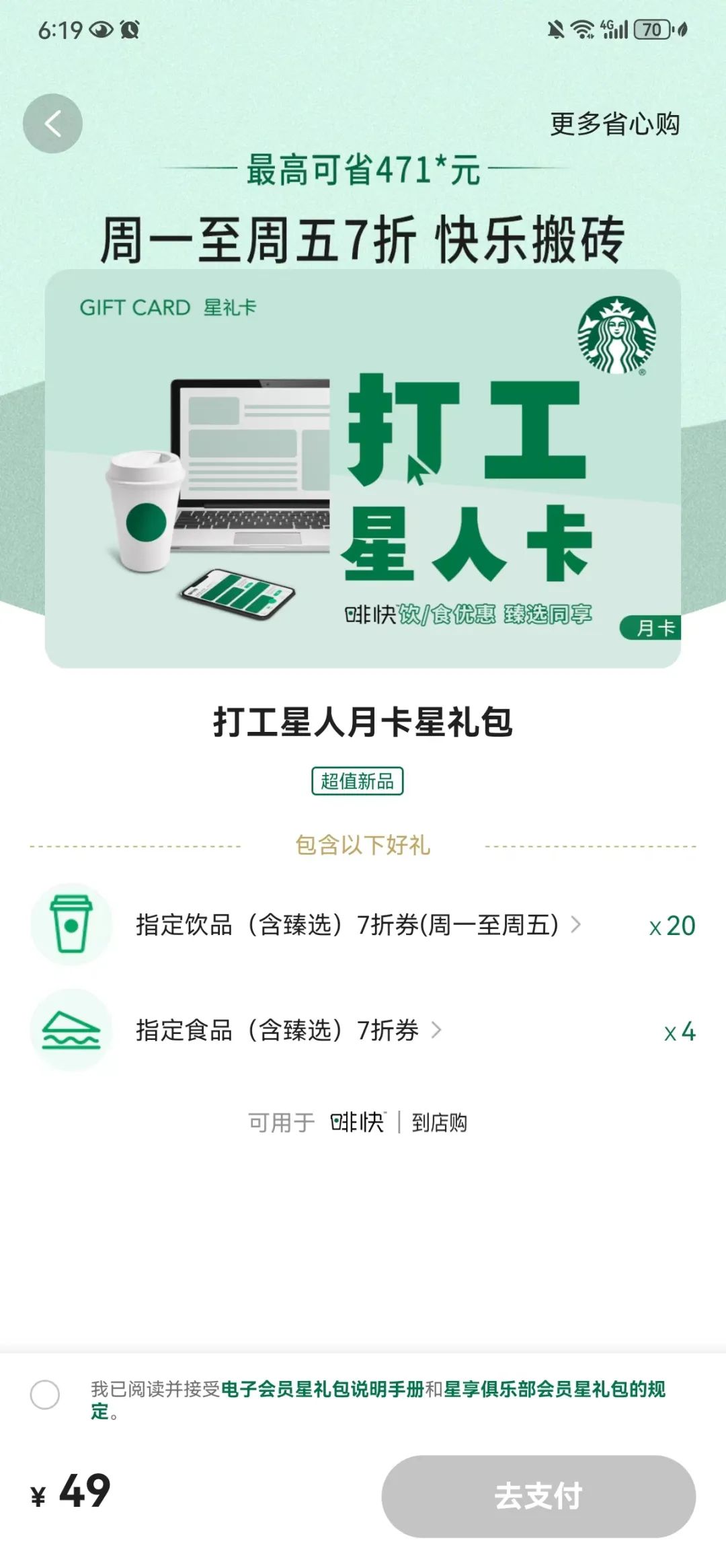Image resolution: width=726 pixels, height=1568 pixels.
Task: Open 星享俱乐部会员星礼包的规定 link
Action: (554, 1389)
